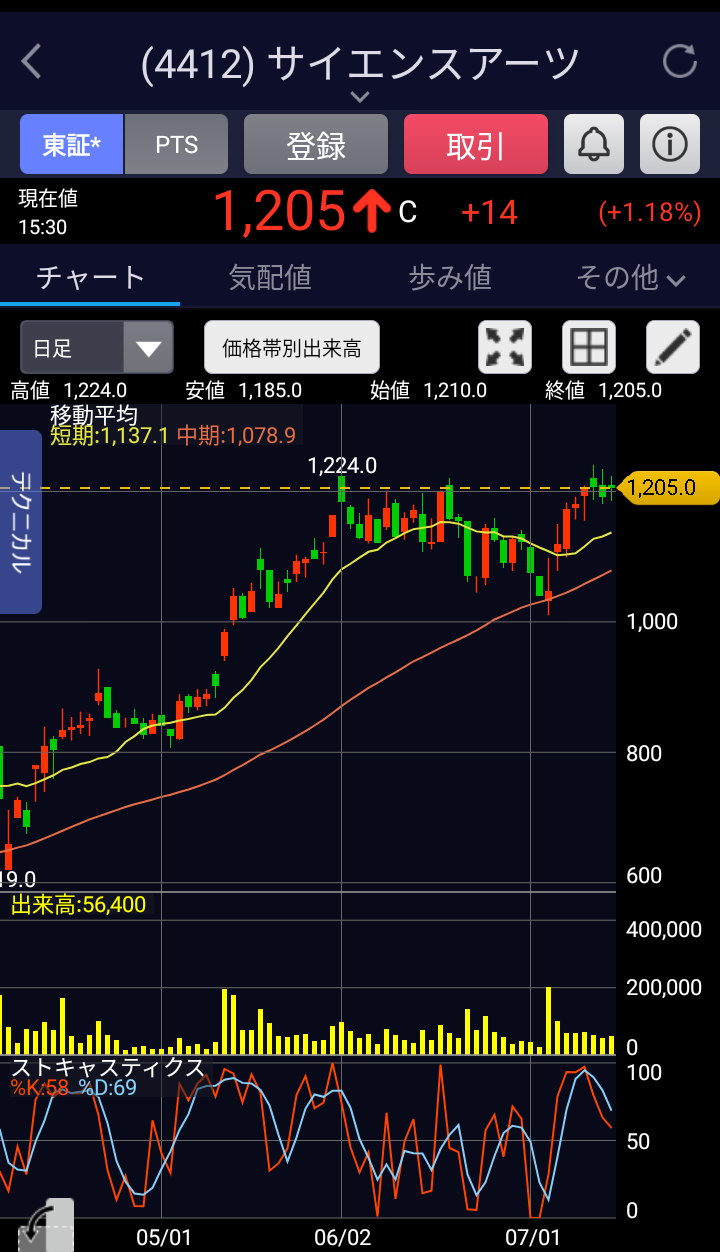The image size is (720, 1252).
Task: Expand the stock name chevron
Action: 360,97
